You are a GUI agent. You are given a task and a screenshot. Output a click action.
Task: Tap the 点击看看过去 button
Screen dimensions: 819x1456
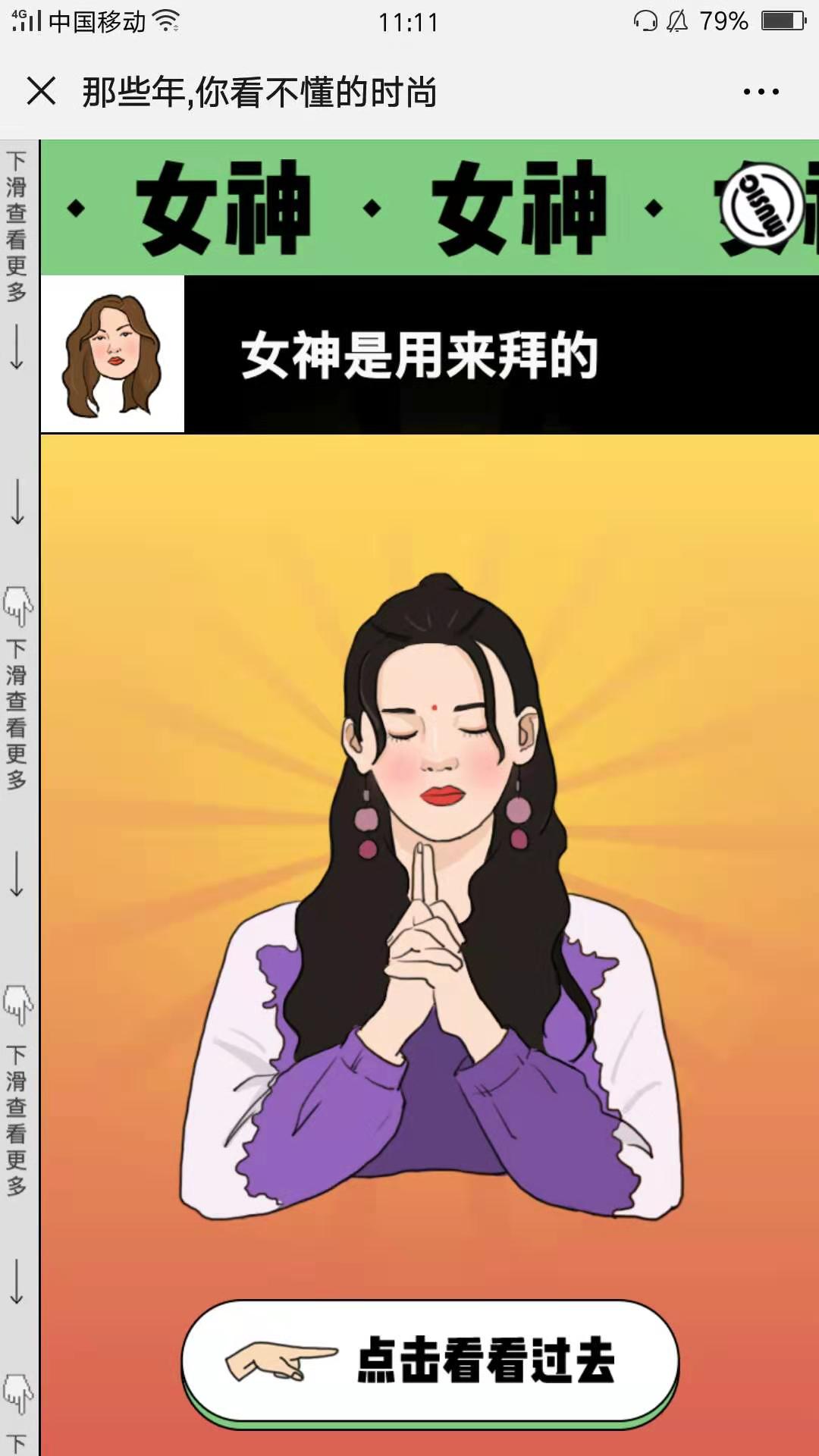[430, 1360]
